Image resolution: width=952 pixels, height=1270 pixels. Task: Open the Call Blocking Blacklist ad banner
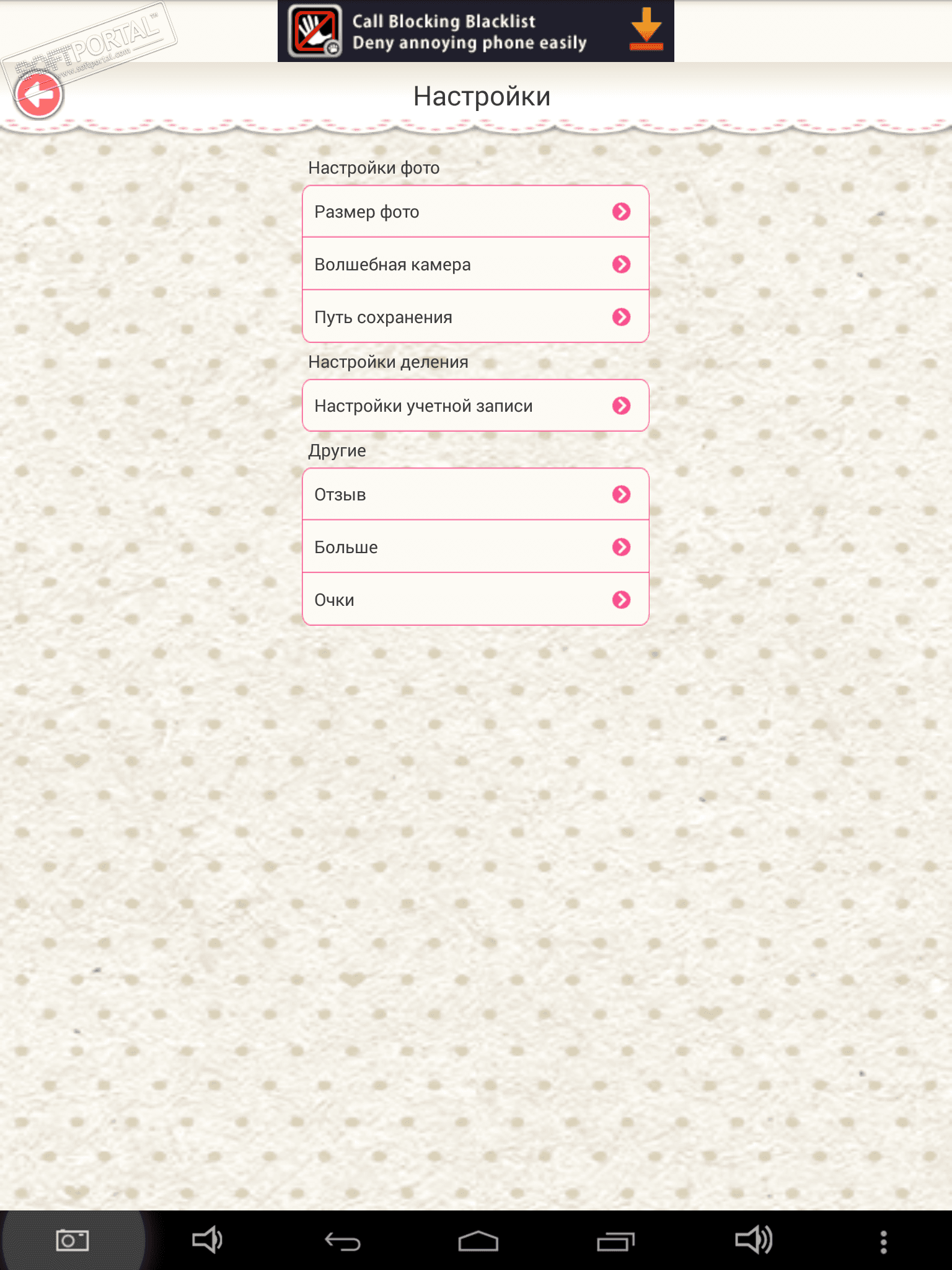475,31
